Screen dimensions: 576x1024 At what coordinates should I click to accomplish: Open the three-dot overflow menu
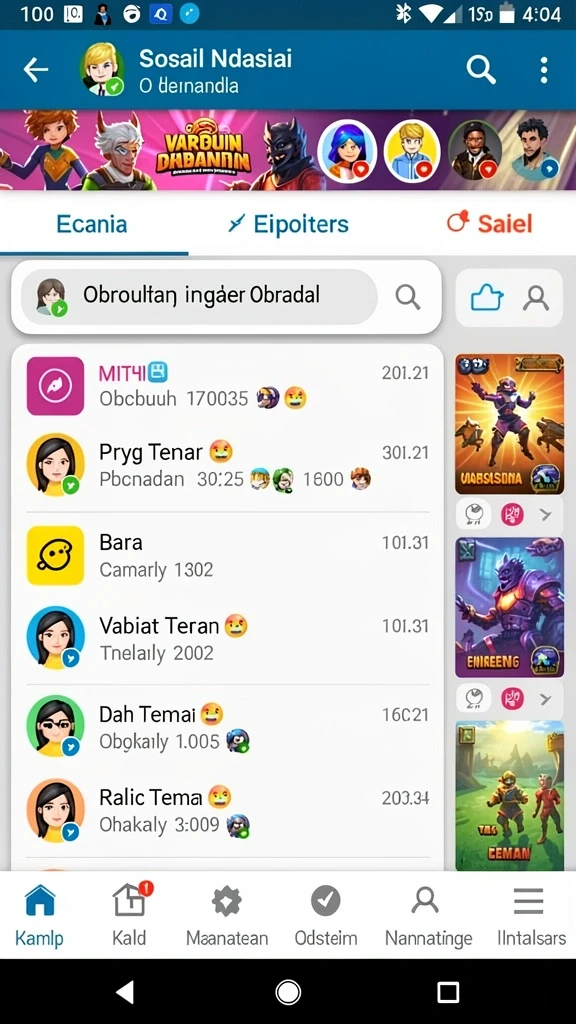pyautogui.click(x=543, y=70)
